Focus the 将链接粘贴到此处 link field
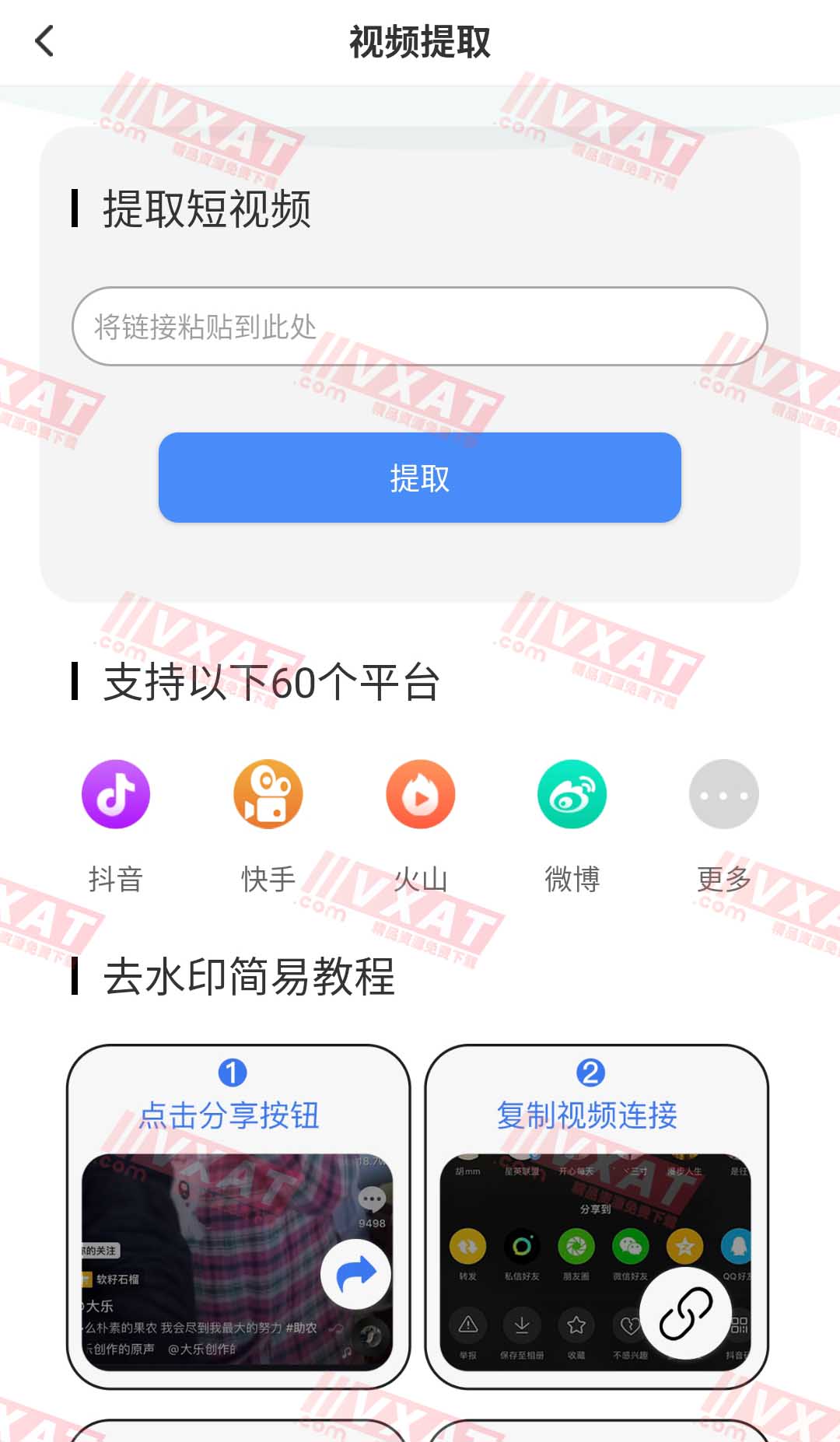 point(420,327)
